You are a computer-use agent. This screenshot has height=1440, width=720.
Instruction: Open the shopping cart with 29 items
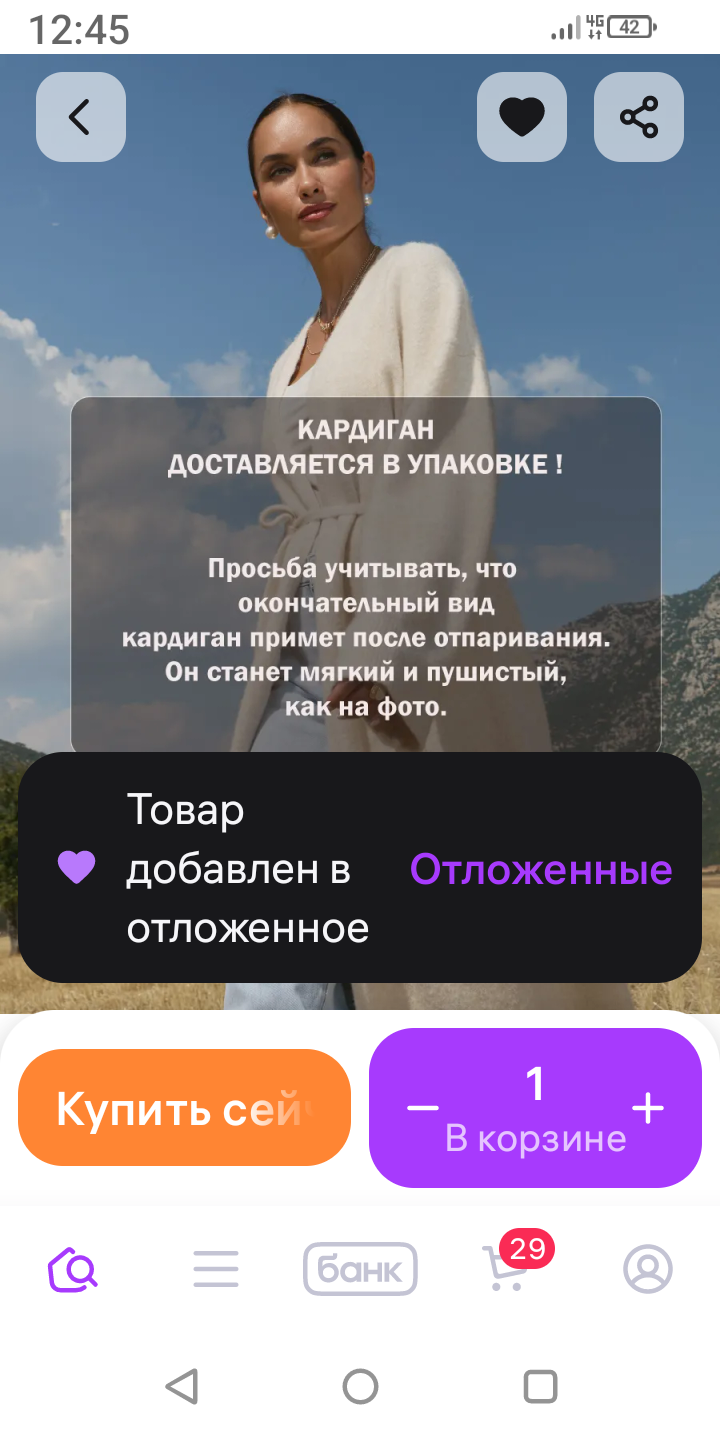tap(506, 1270)
